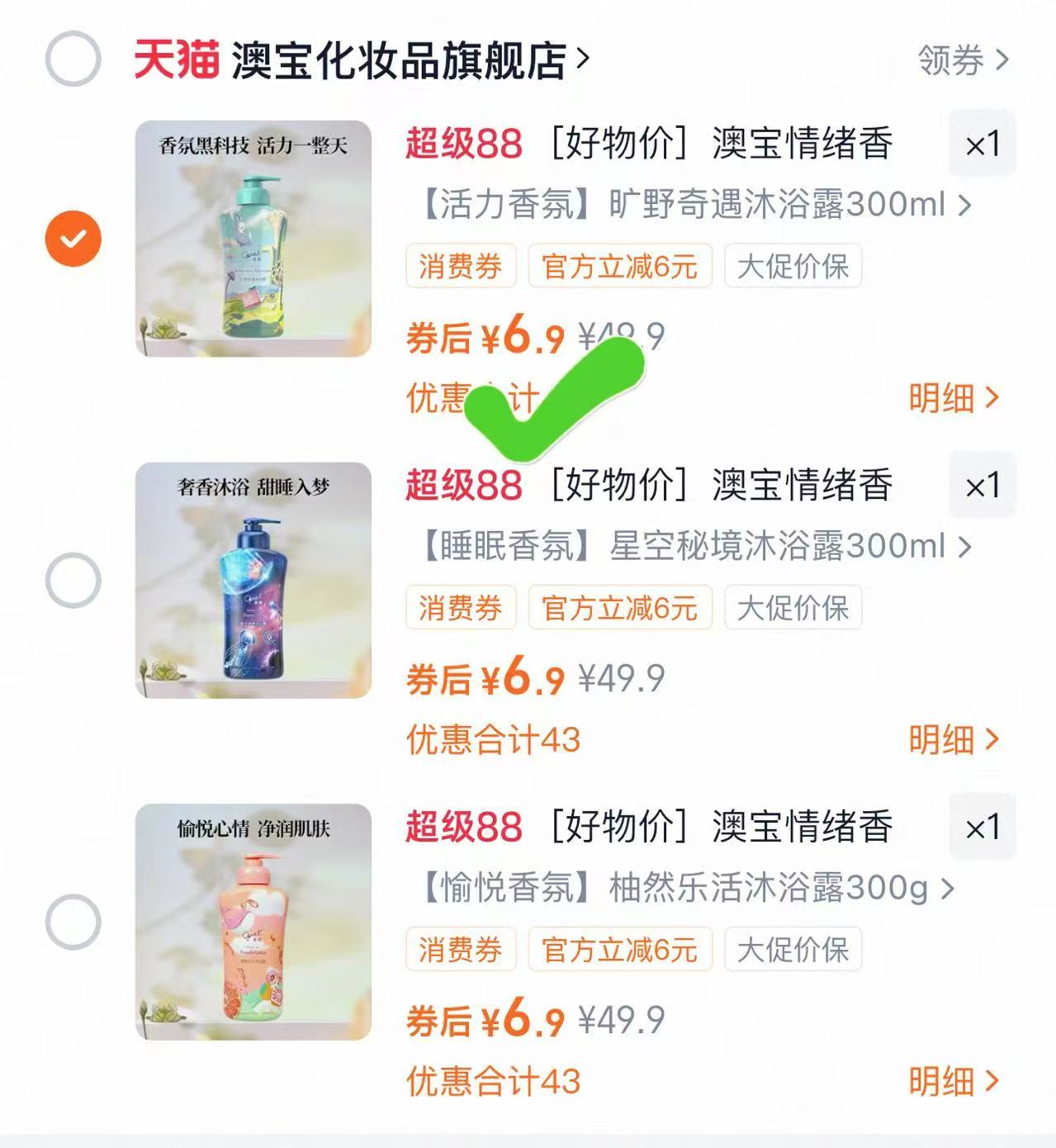The image size is (1056, 1148).
Task: Click the green checkmark graphic overlay
Action: coord(556,396)
